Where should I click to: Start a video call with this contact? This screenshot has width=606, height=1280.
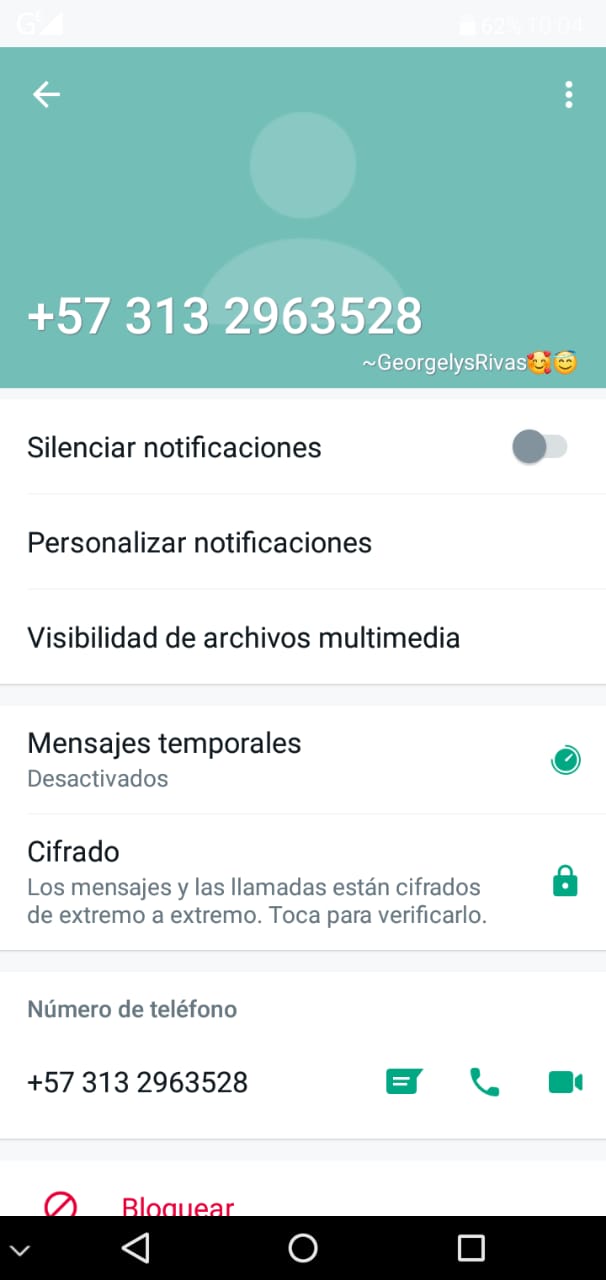pos(565,1082)
